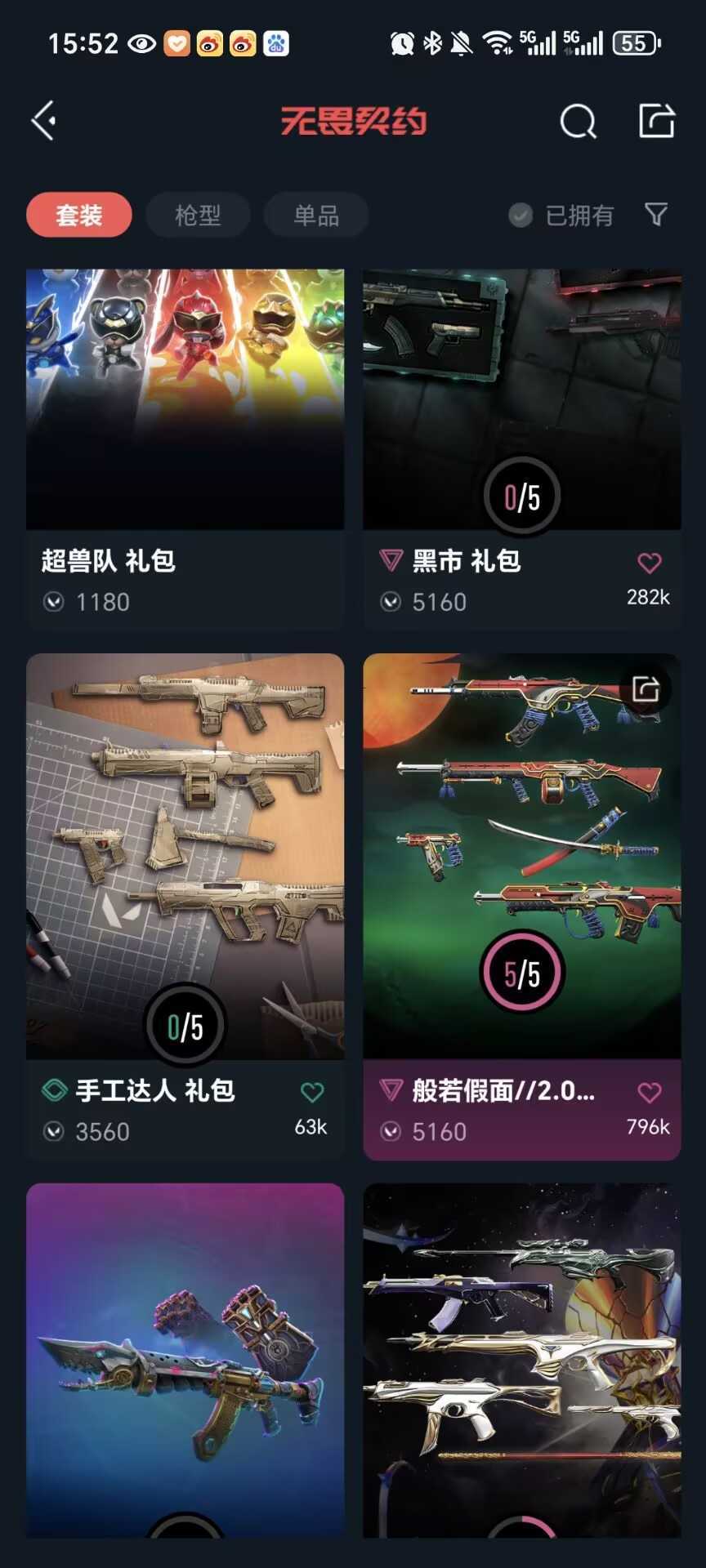Switch to the 单品 tab
The height and width of the screenshot is (1568, 706).
click(x=316, y=215)
